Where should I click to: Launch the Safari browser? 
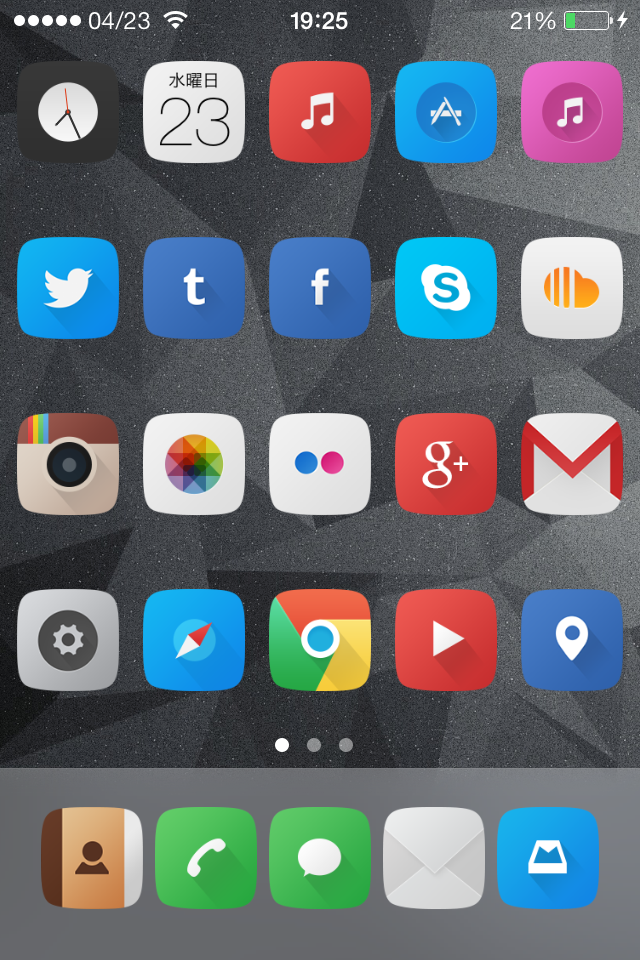coord(194,640)
